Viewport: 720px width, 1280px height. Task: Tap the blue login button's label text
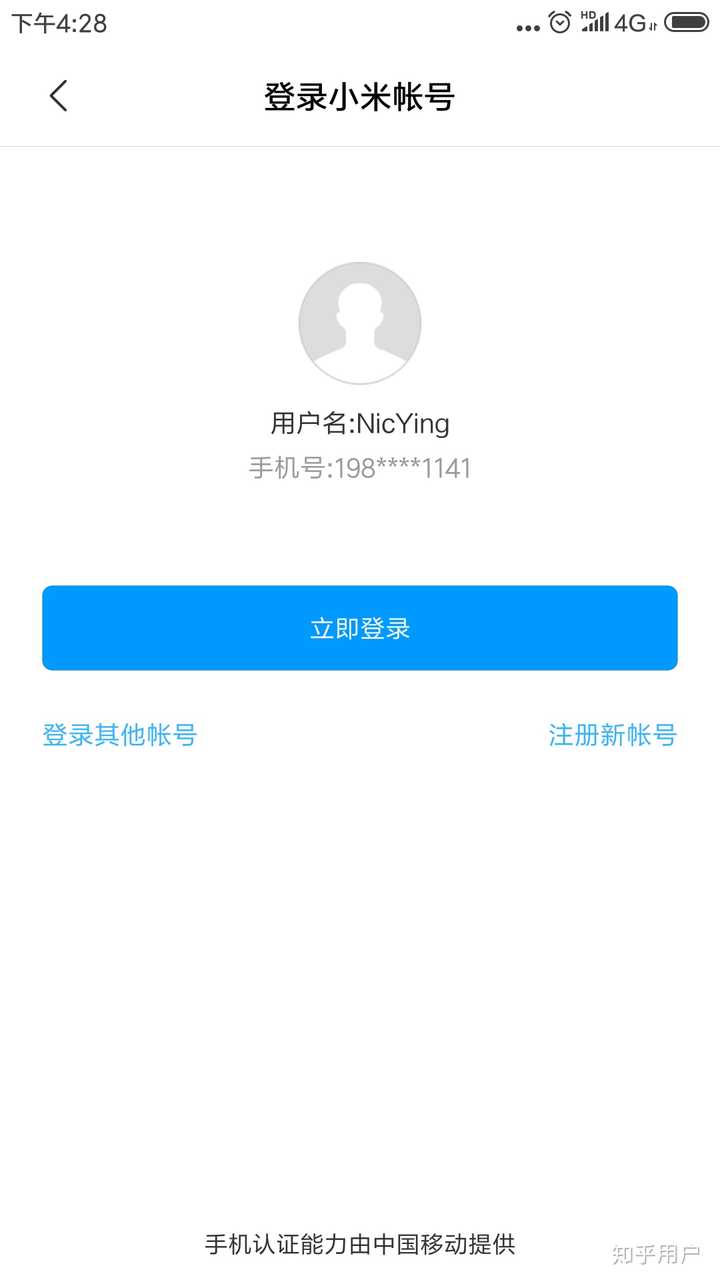pyautogui.click(x=359, y=628)
